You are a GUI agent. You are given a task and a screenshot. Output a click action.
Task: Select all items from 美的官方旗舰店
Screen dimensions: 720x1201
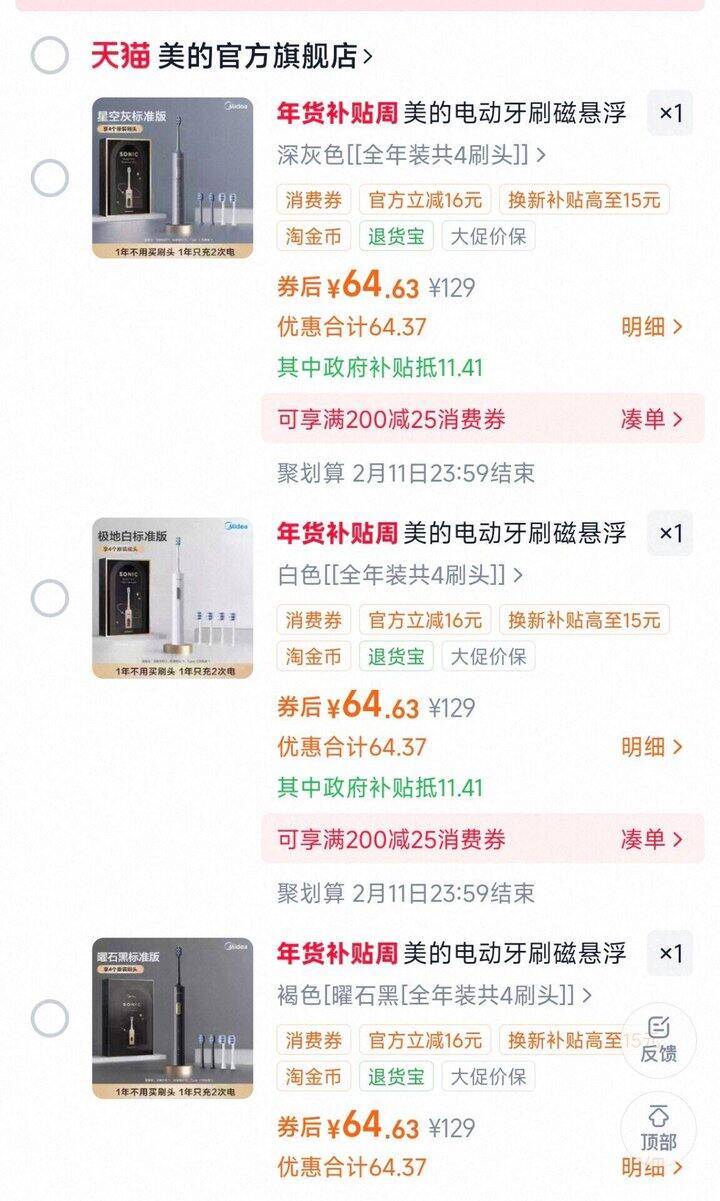point(49,55)
